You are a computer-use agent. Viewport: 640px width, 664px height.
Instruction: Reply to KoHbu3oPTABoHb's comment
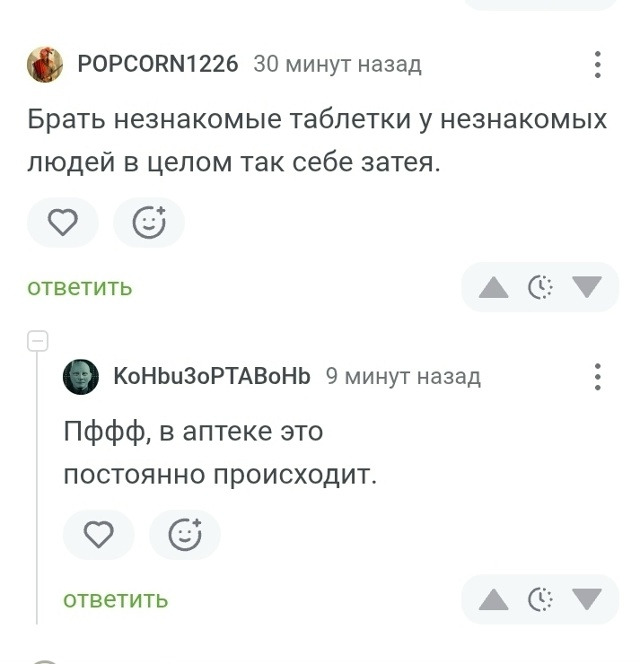[x=115, y=600]
